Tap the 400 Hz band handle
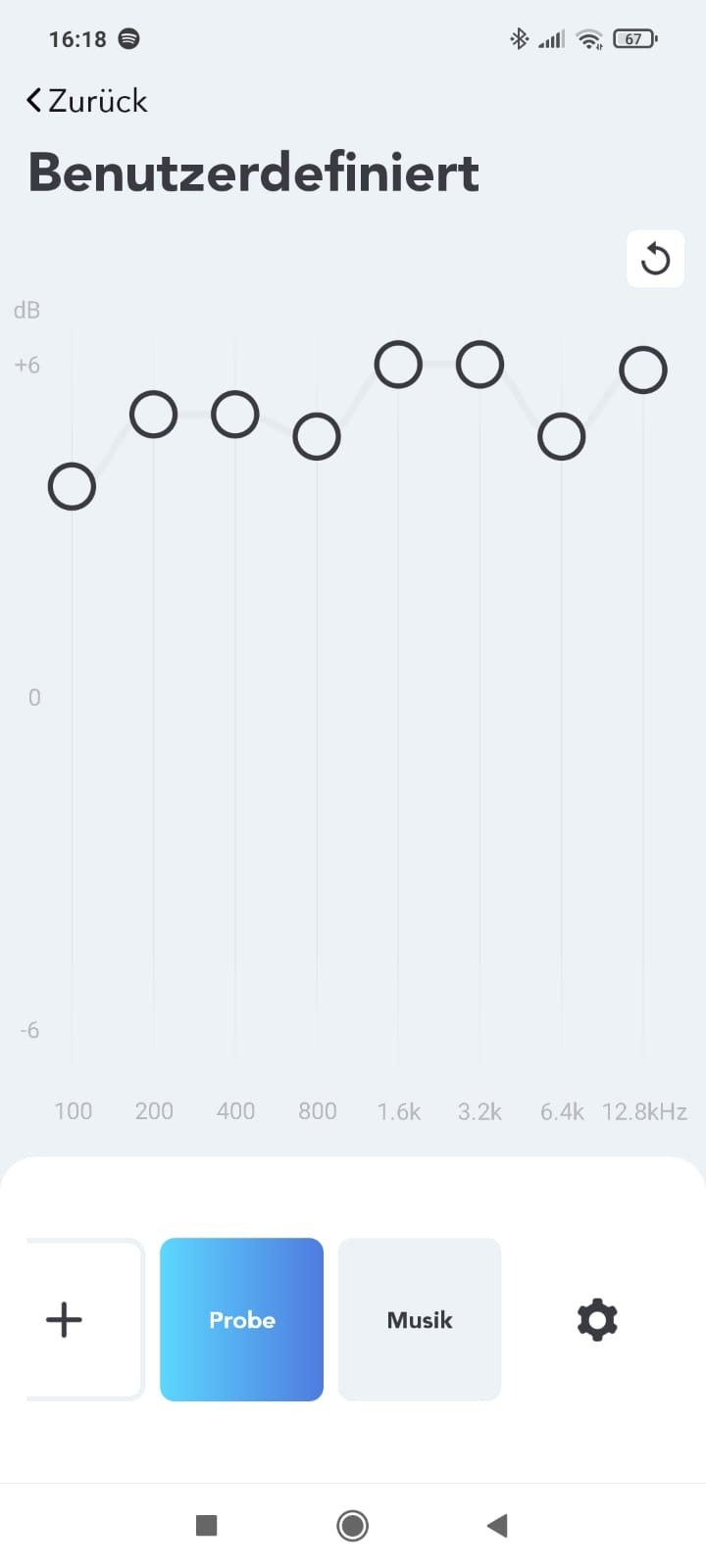706x1568 pixels. click(235, 415)
